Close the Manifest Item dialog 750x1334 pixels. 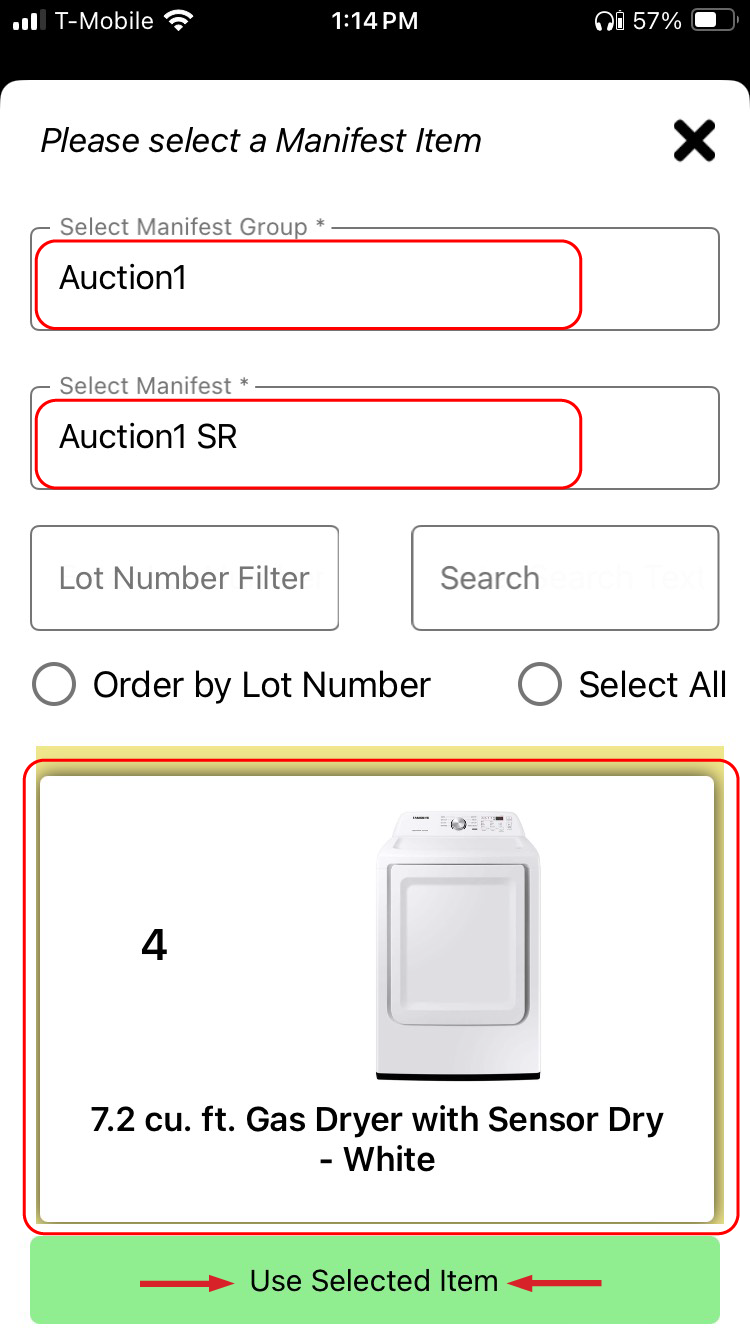[x=694, y=141]
